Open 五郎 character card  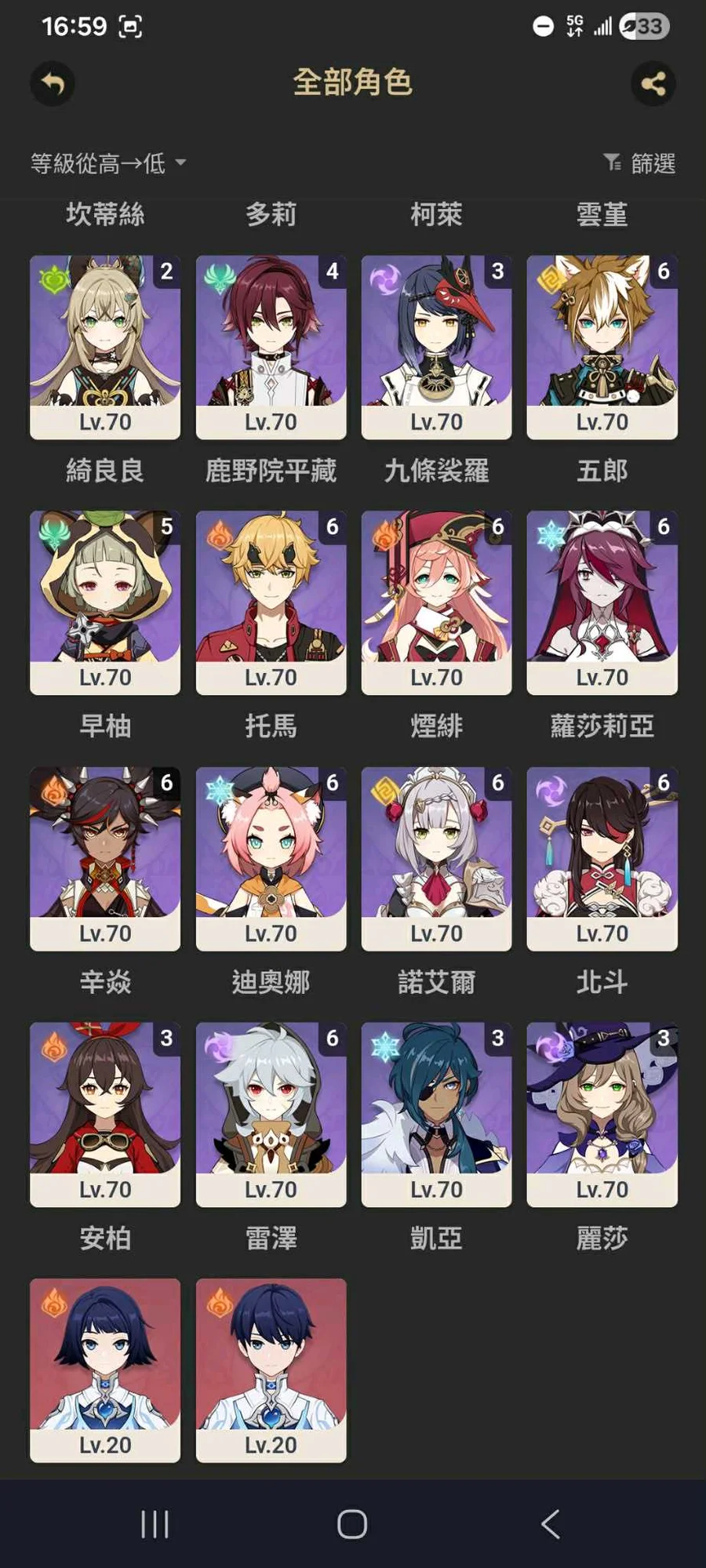click(602, 347)
